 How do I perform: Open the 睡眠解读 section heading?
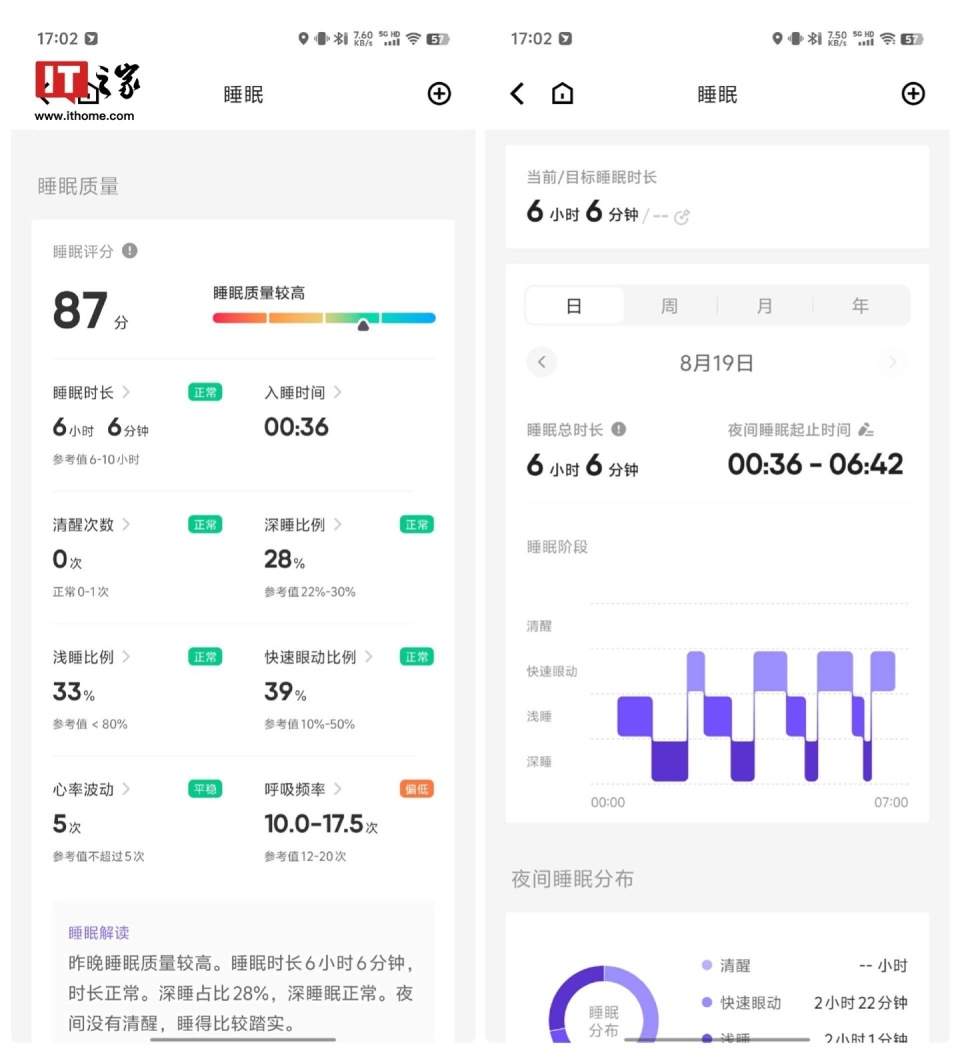pyautogui.click(x=98, y=932)
